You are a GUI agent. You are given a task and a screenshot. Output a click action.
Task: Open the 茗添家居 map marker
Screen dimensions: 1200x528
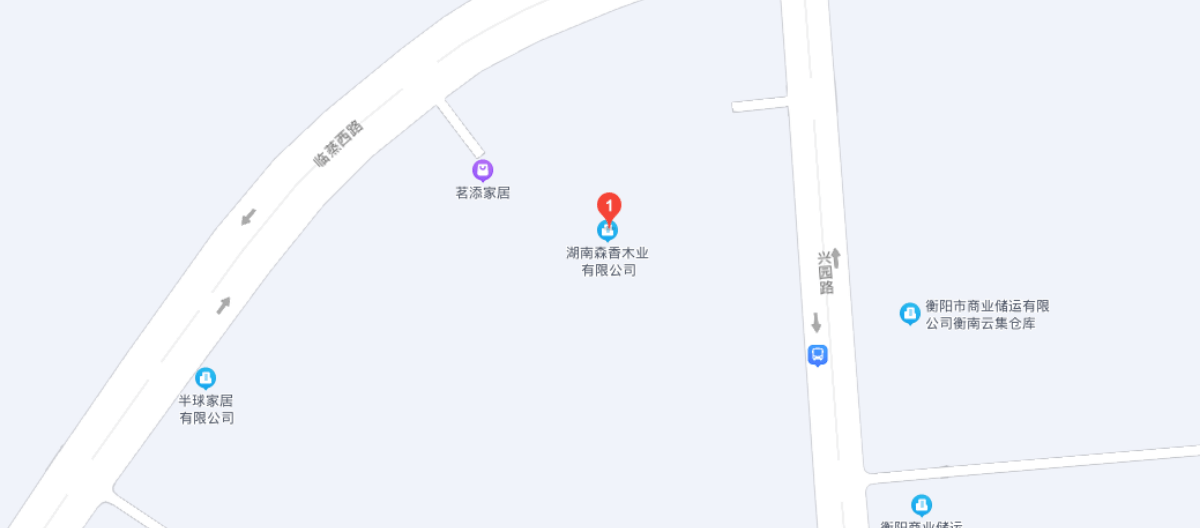[483, 170]
